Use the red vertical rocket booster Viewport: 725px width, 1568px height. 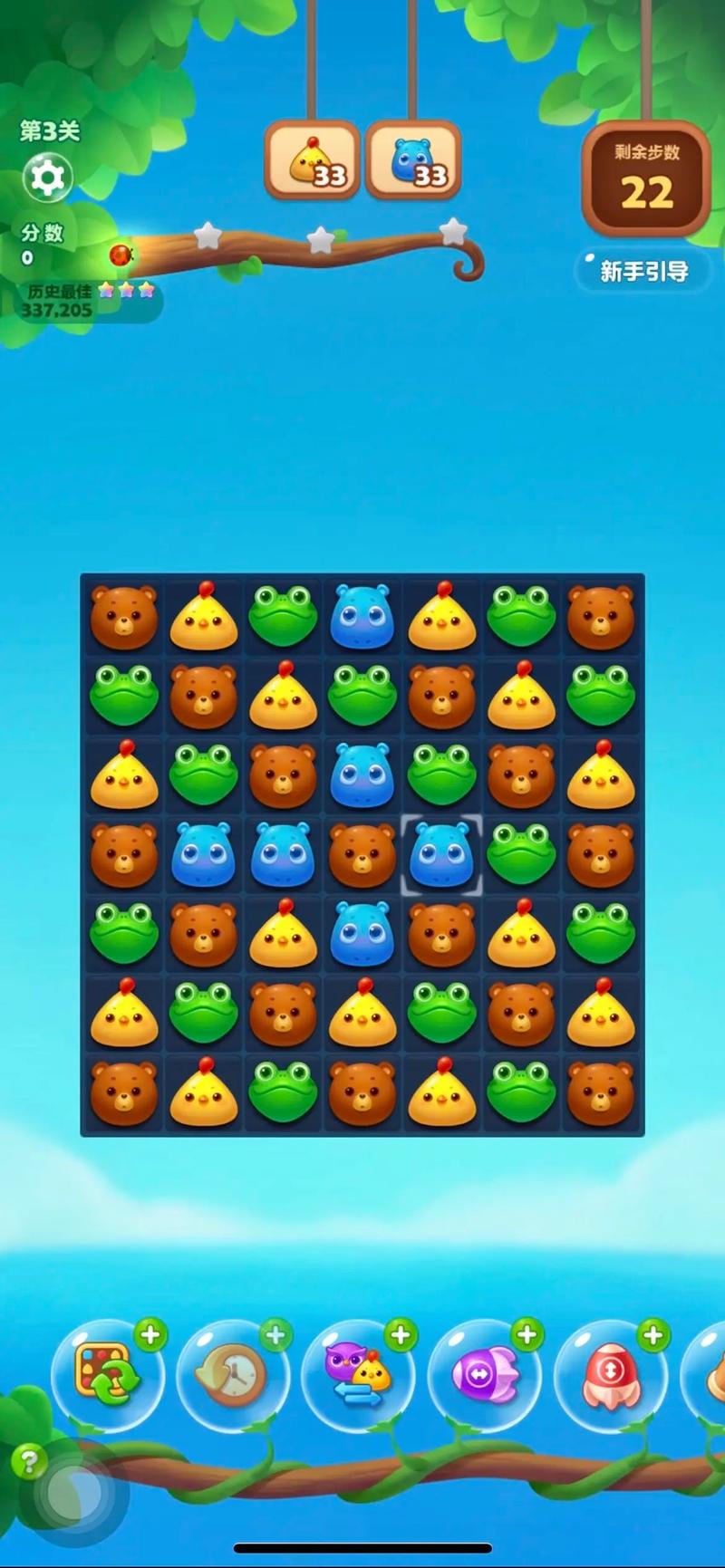pos(610,1377)
